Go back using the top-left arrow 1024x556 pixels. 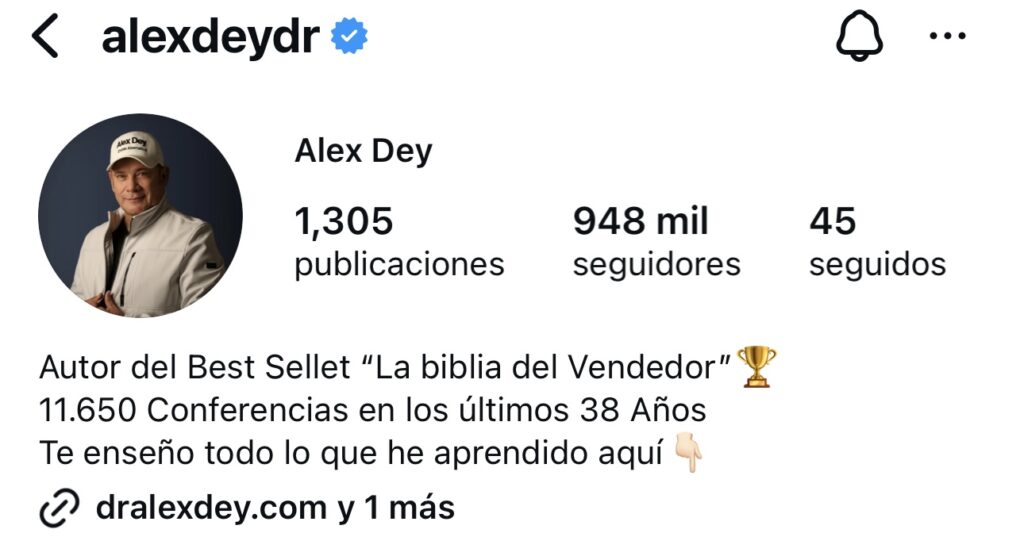pos(45,37)
